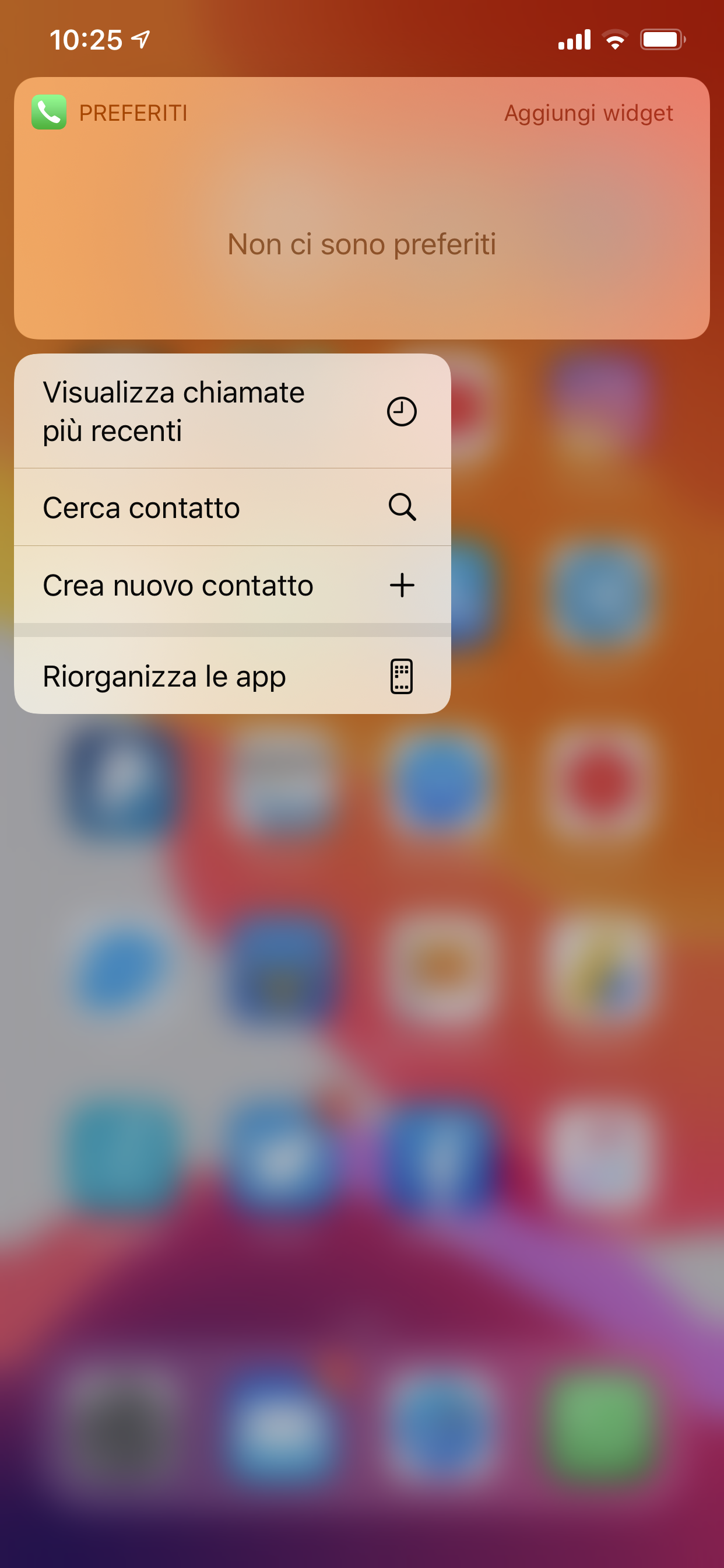
Task: Select Visualizza chiamate più recenti
Action: click(231, 411)
